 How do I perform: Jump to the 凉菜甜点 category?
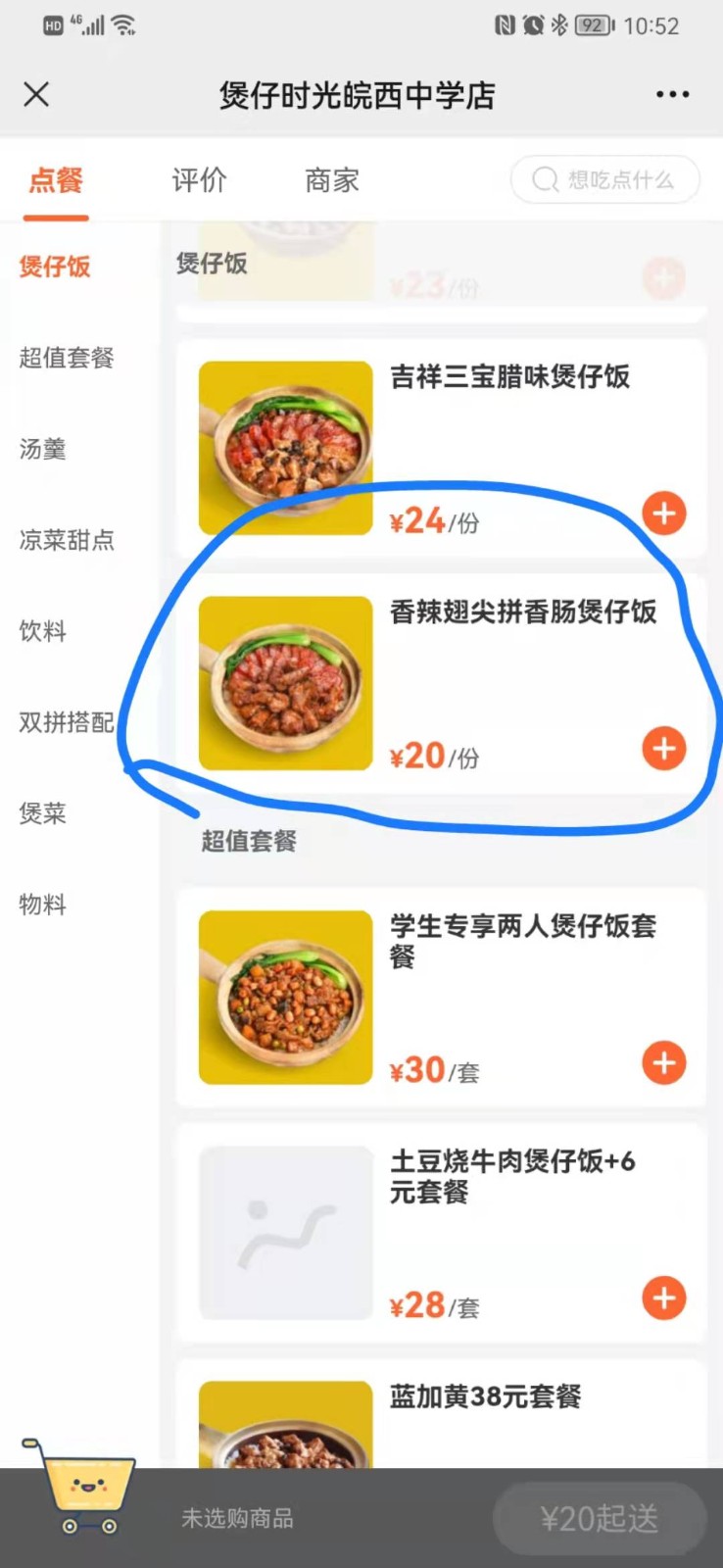[67, 540]
